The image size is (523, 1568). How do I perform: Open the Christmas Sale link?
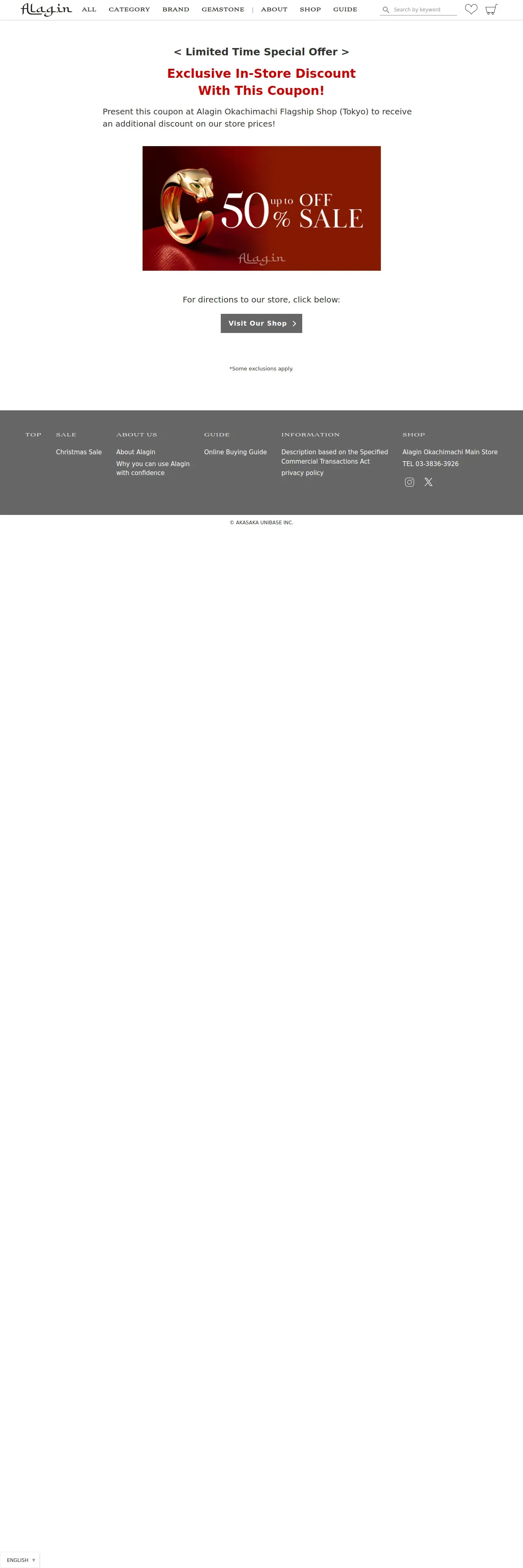point(79,452)
